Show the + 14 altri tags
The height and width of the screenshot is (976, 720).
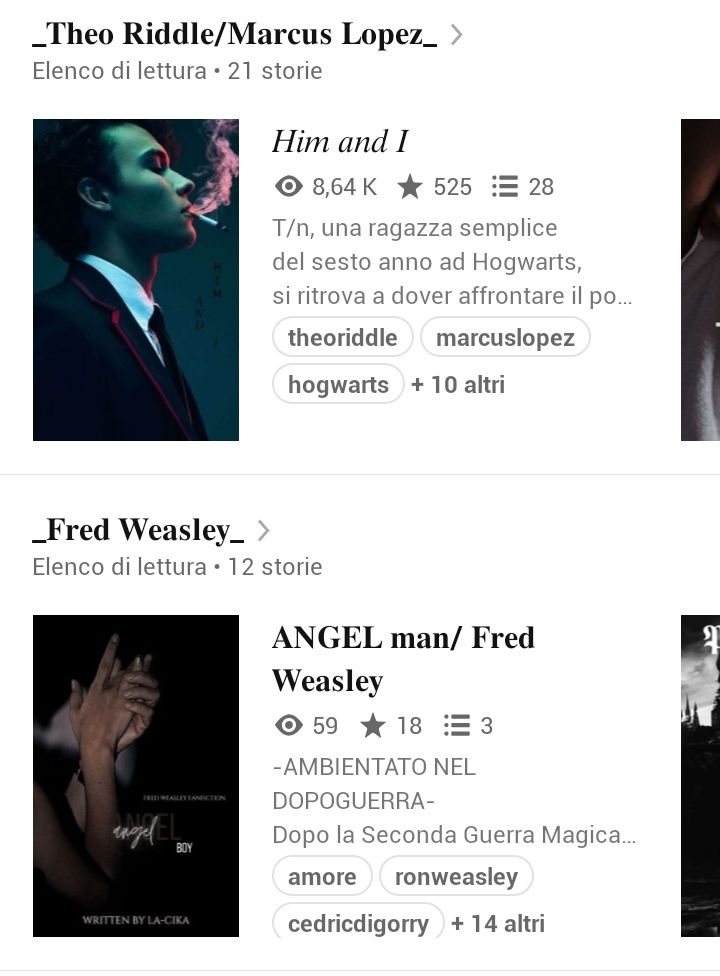[x=498, y=923]
